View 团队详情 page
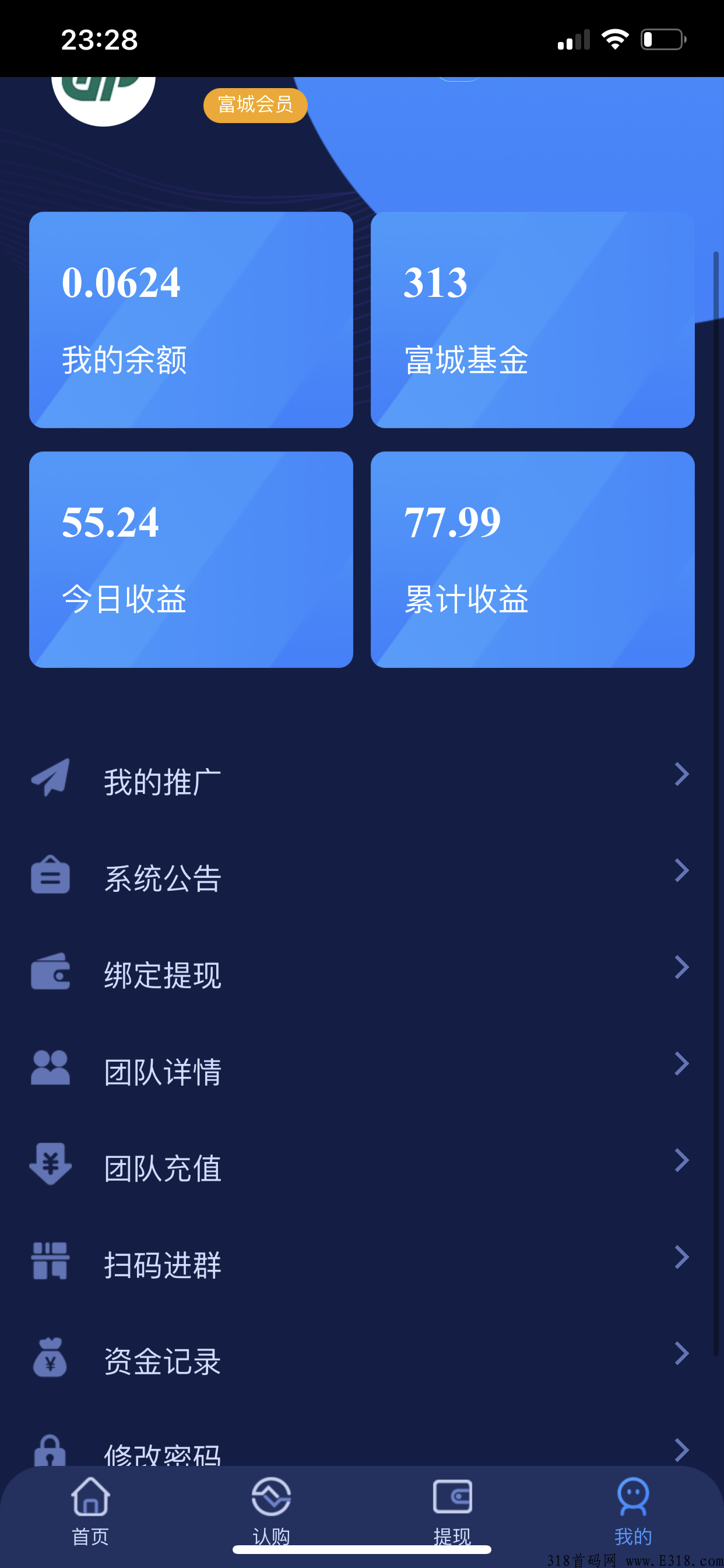Screen dimensions: 724x1568 point(362,1069)
